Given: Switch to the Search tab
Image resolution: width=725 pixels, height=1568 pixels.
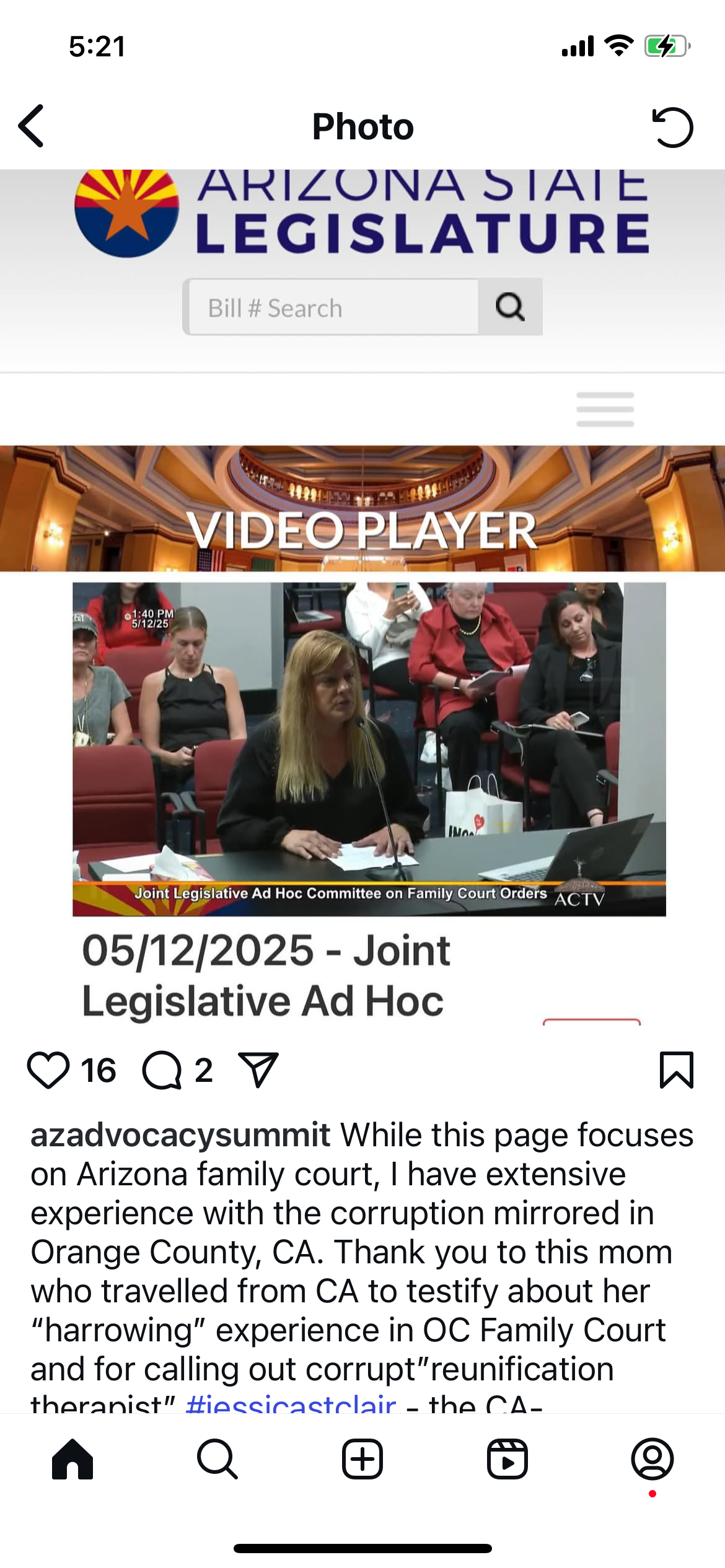Looking at the screenshot, I should tap(217, 1459).
